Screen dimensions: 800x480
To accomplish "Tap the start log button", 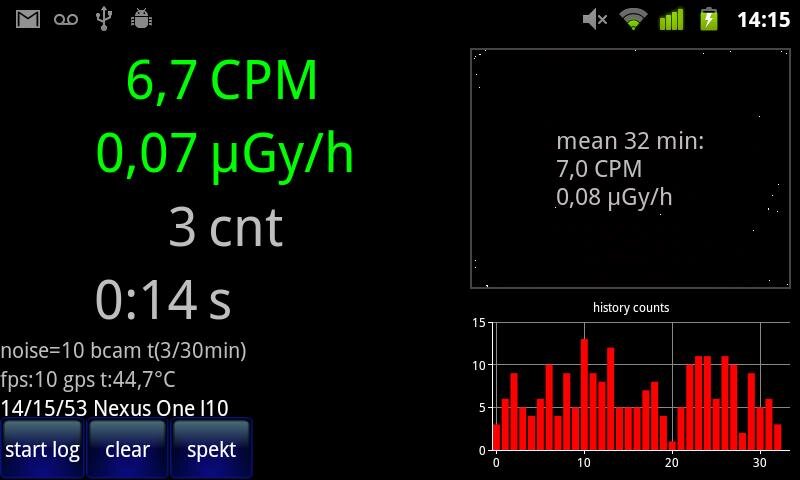I will pyautogui.click(x=42, y=449).
